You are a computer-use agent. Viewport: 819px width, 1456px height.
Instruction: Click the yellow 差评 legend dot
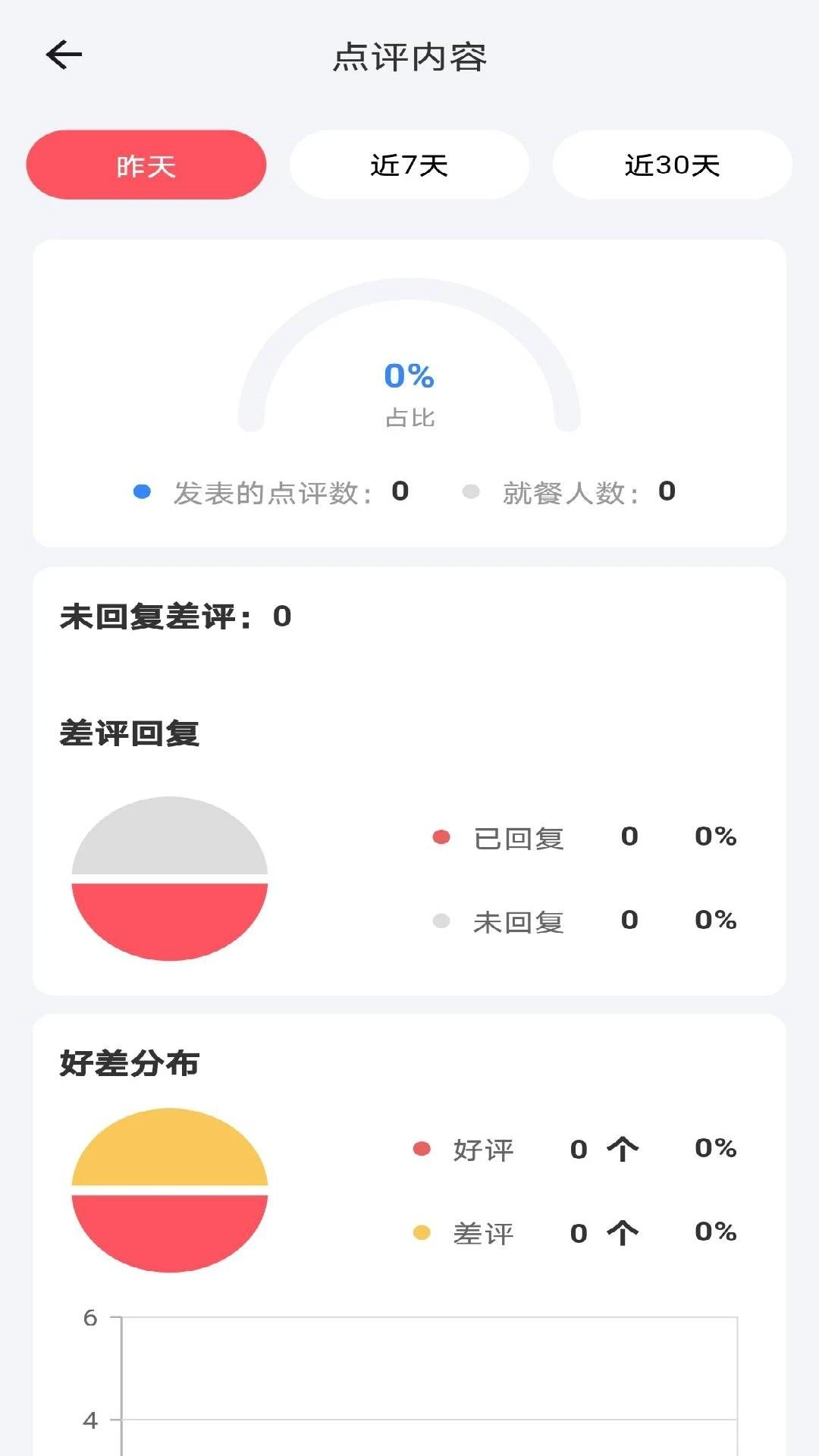422,1233
